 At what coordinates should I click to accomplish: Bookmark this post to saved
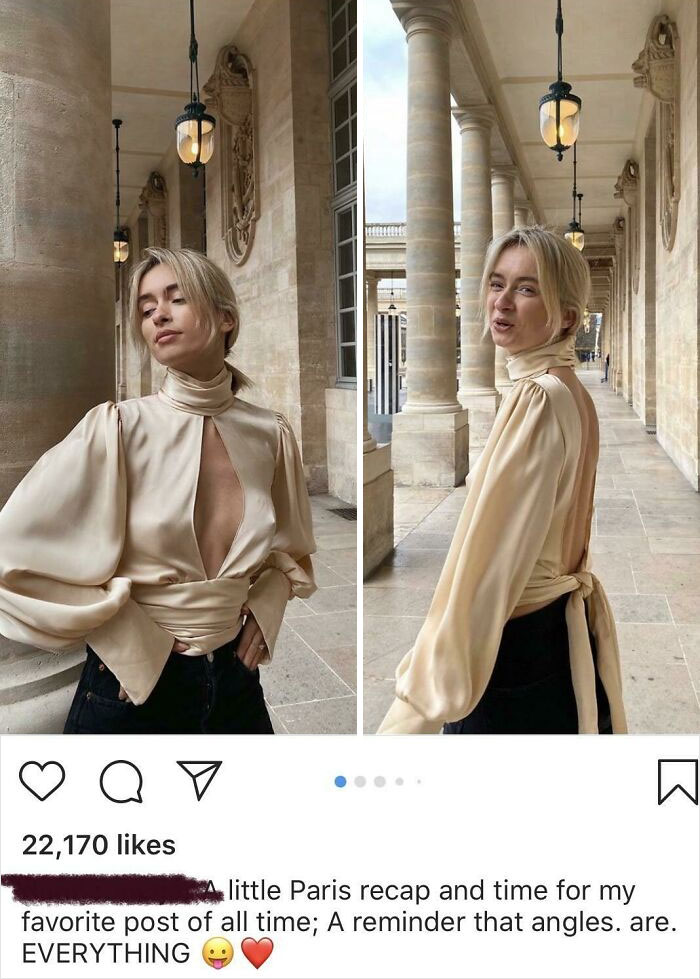pyautogui.click(x=676, y=781)
